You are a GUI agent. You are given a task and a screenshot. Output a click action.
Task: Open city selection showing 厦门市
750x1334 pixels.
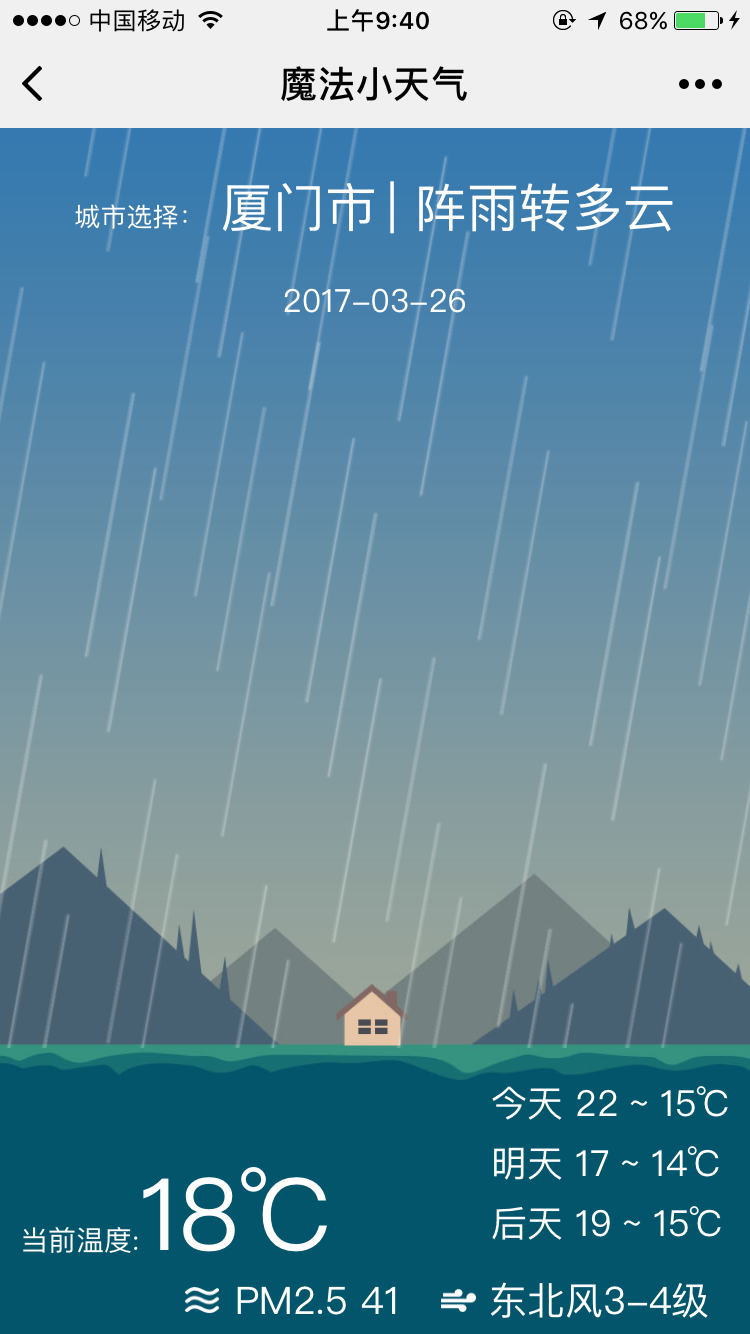[298, 210]
